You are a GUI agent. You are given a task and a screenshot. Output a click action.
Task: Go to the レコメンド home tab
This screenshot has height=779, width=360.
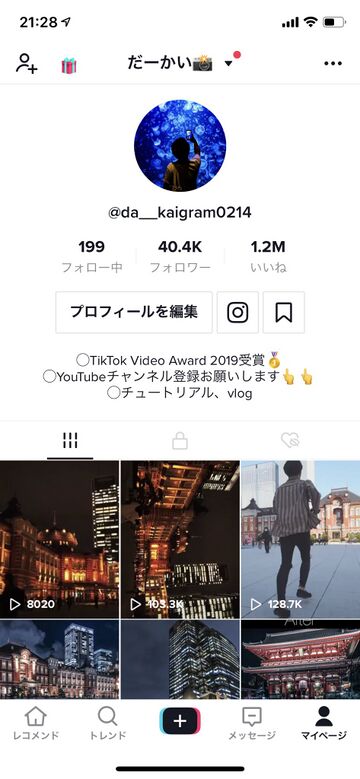[x=36, y=723]
